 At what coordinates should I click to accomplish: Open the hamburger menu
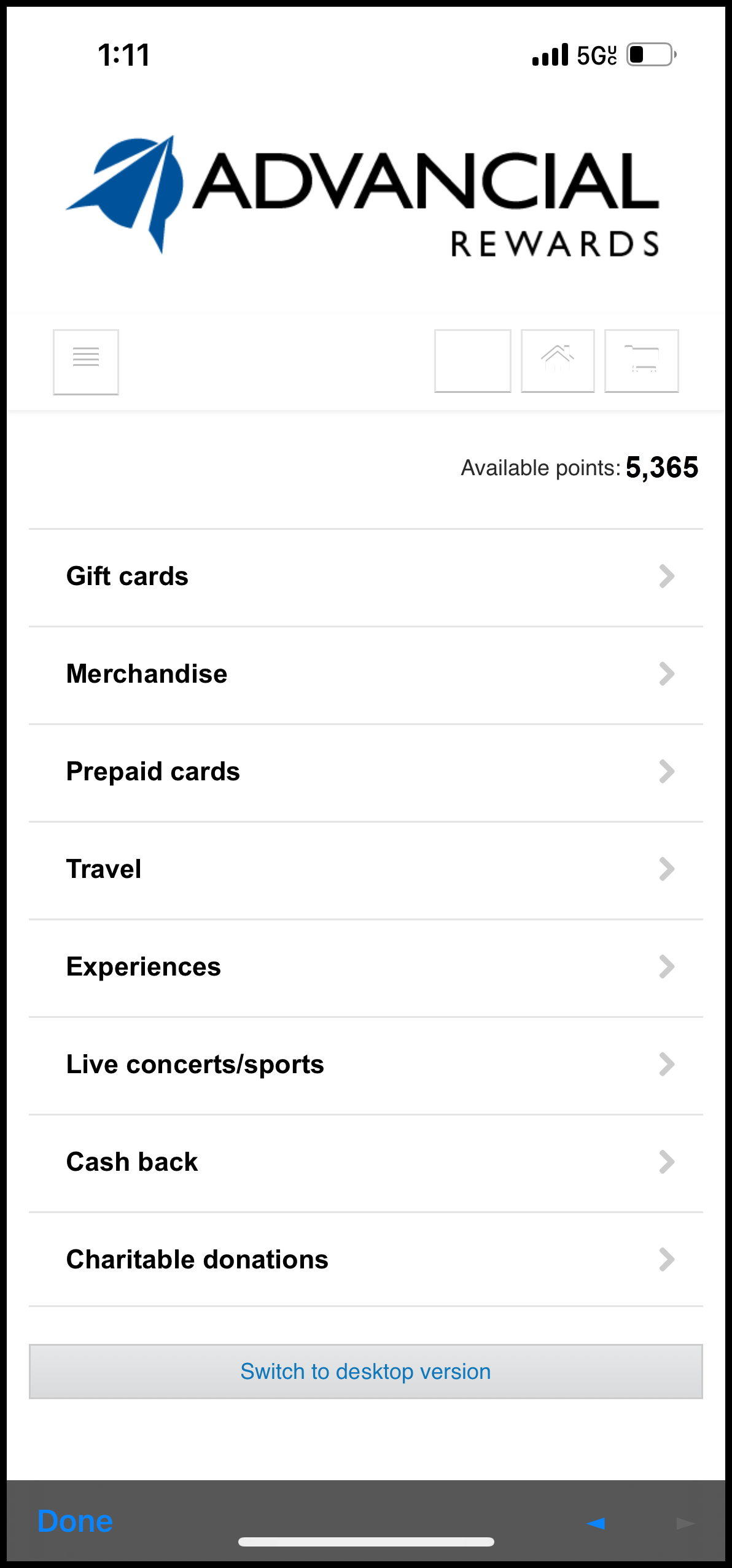tap(86, 362)
